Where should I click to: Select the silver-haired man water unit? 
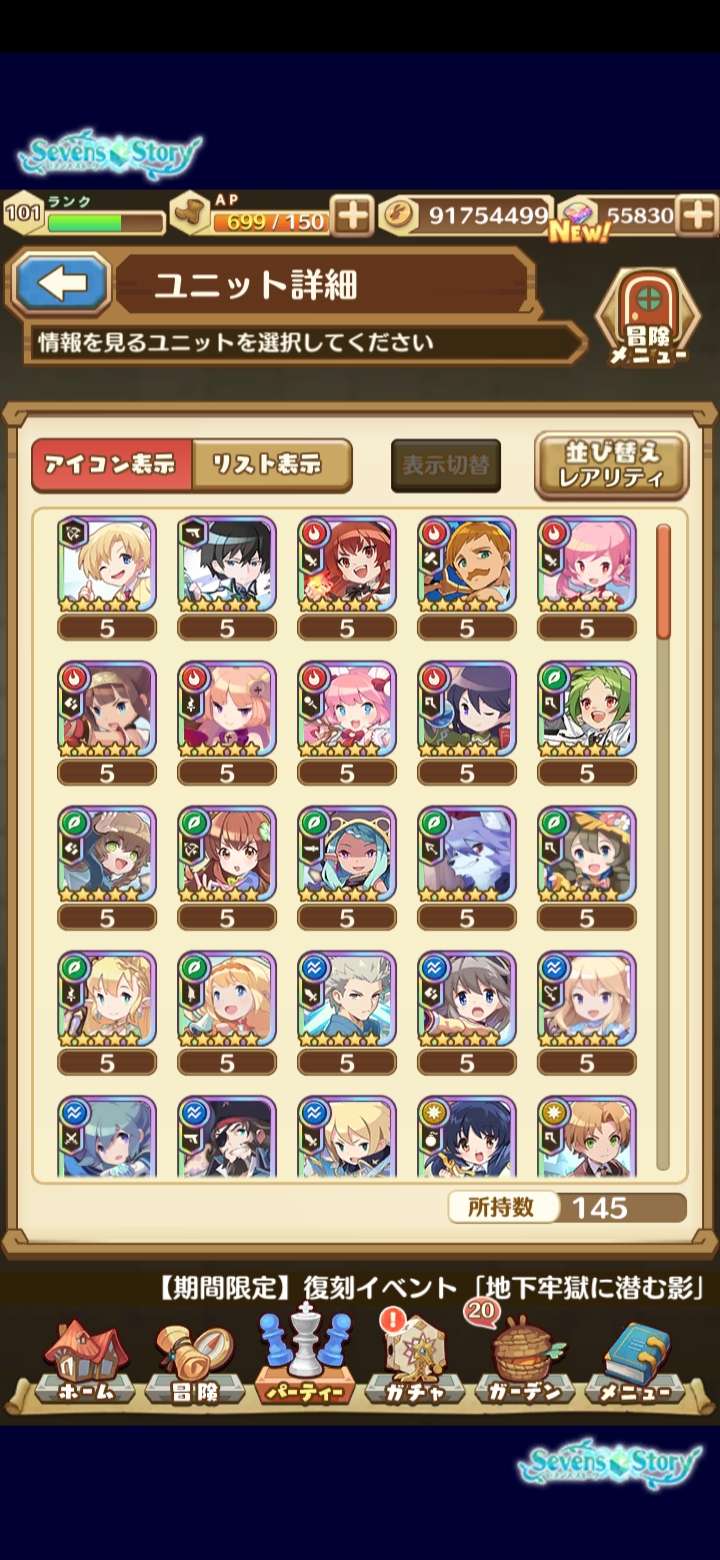347,1000
